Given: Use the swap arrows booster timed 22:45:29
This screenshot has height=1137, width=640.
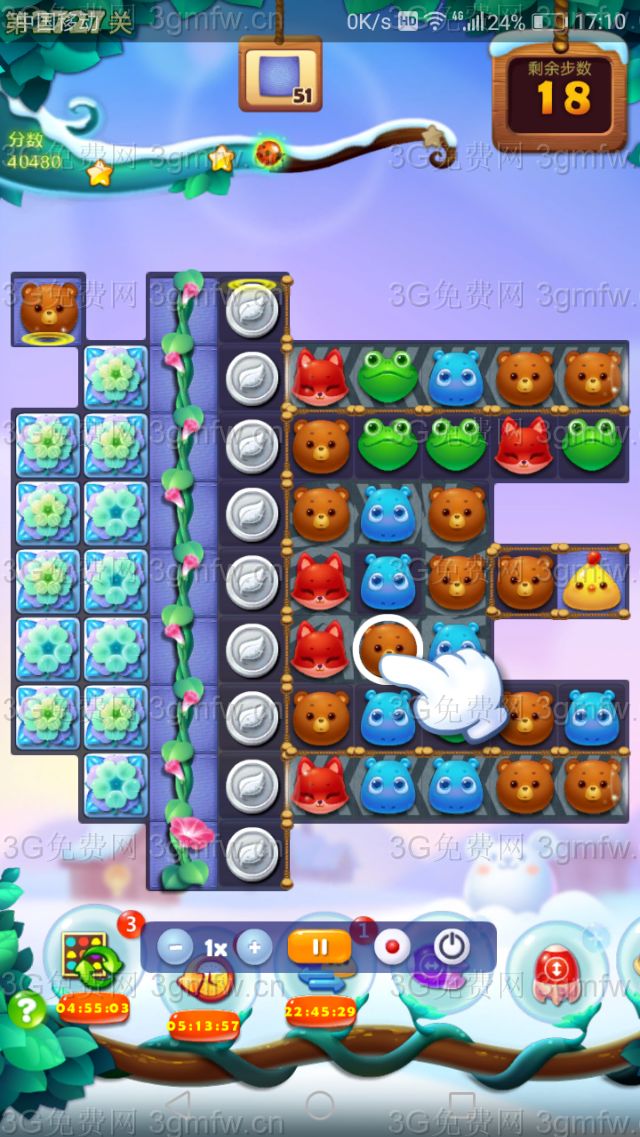Looking at the screenshot, I should coord(322,984).
